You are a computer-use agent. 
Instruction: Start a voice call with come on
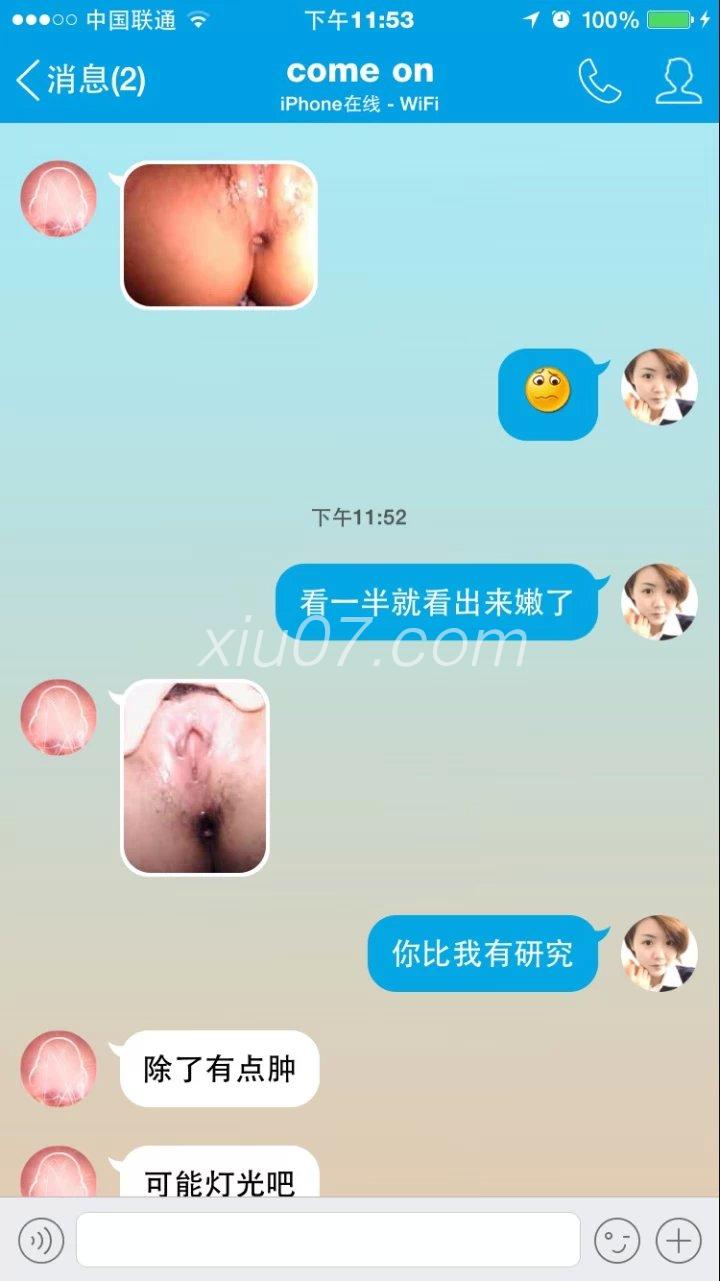pos(599,81)
